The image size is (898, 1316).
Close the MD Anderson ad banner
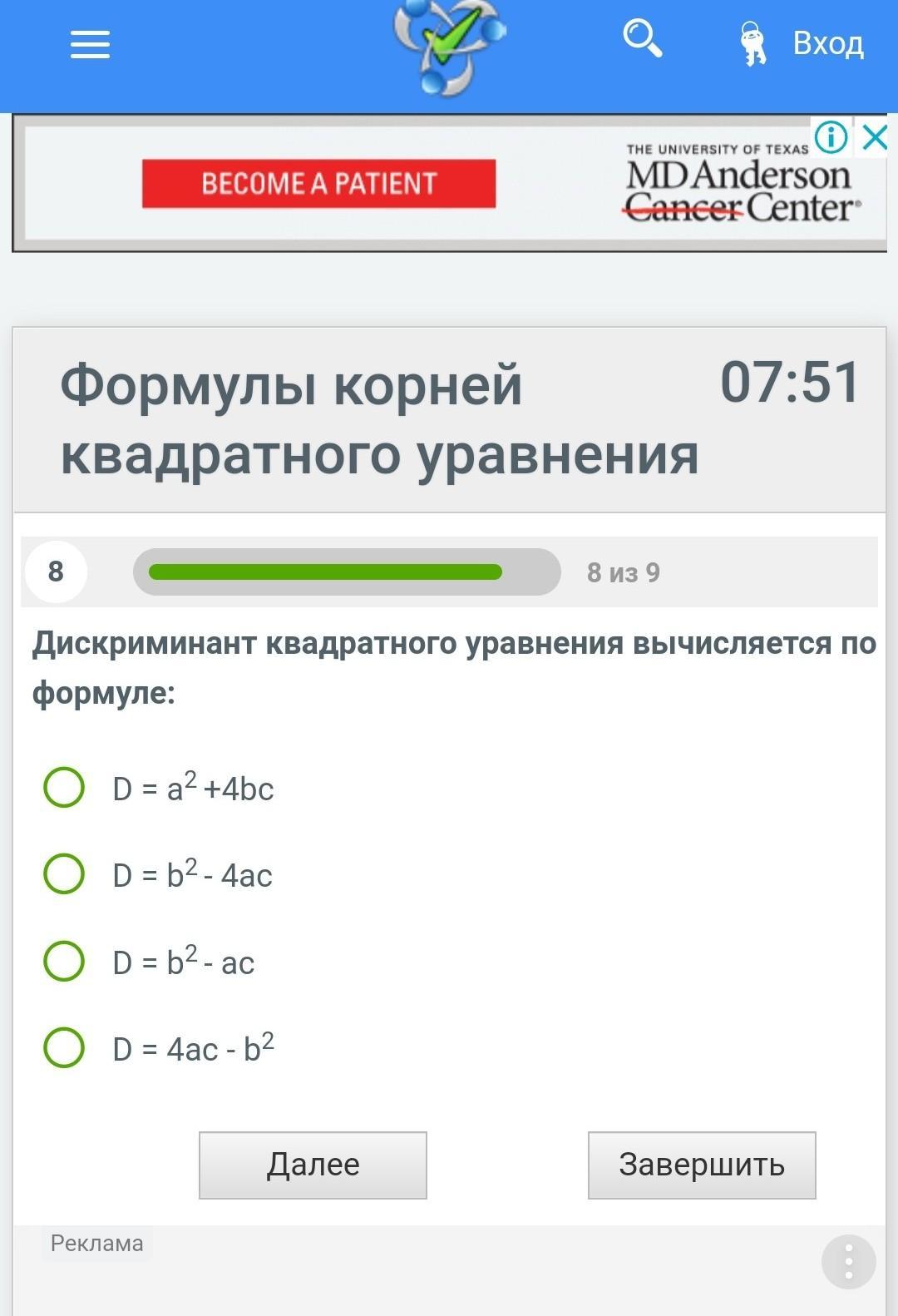[874, 136]
